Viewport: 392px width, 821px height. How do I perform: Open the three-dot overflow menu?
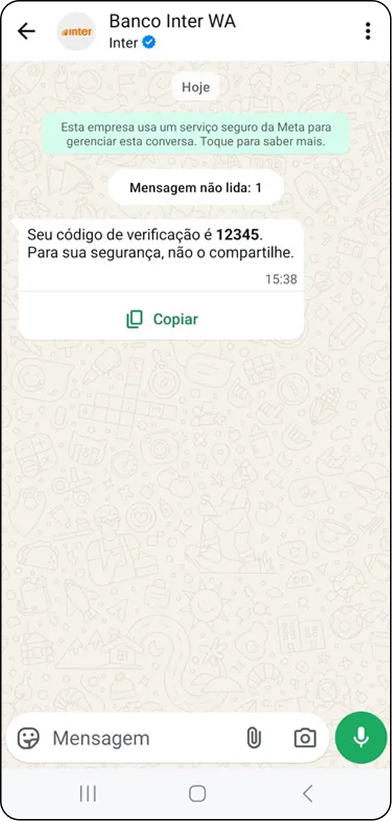(x=368, y=31)
